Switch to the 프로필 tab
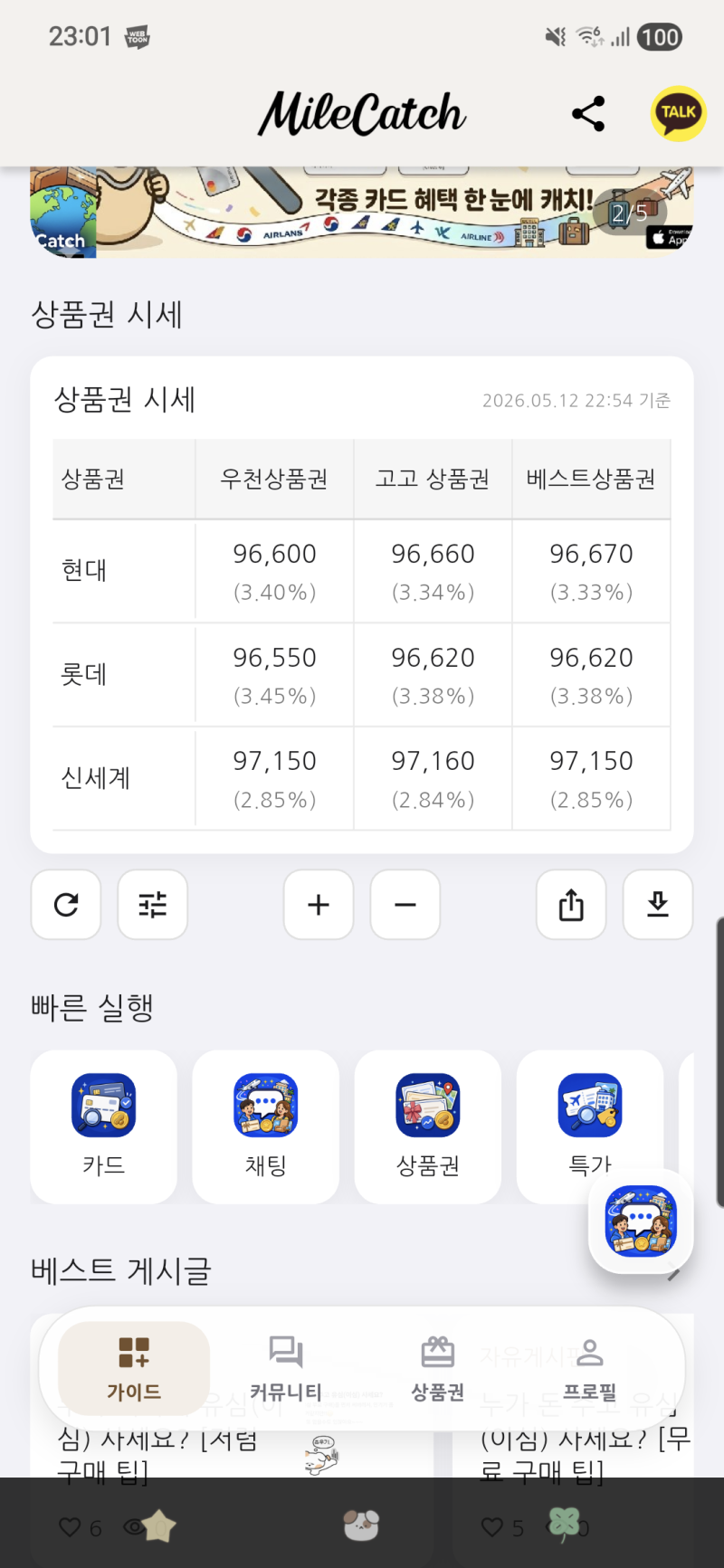Screen dimensions: 724x1568 point(590,1368)
